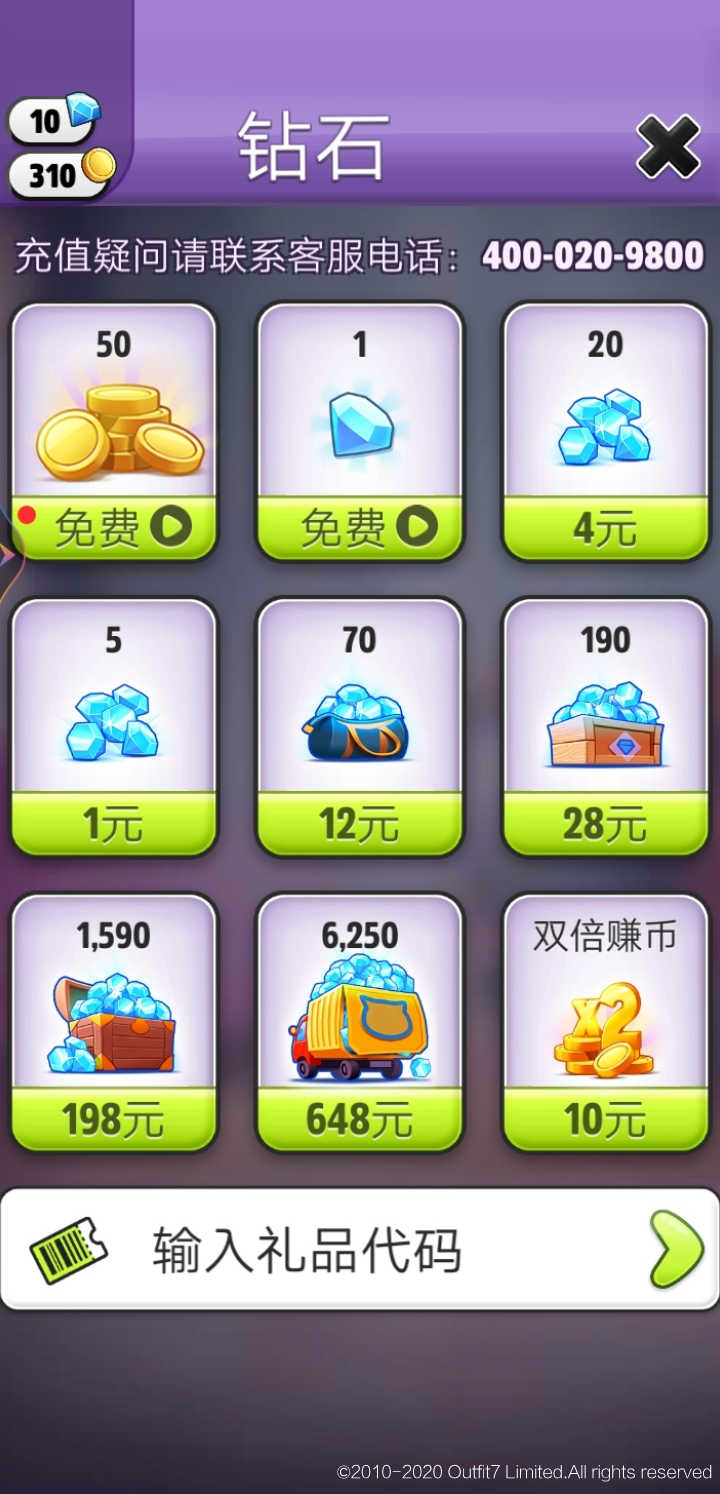The height and width of the screenshot is (1494, 720).
Task: Purchase 5 diamonds for 1元
Action: [x=114, y=822]
